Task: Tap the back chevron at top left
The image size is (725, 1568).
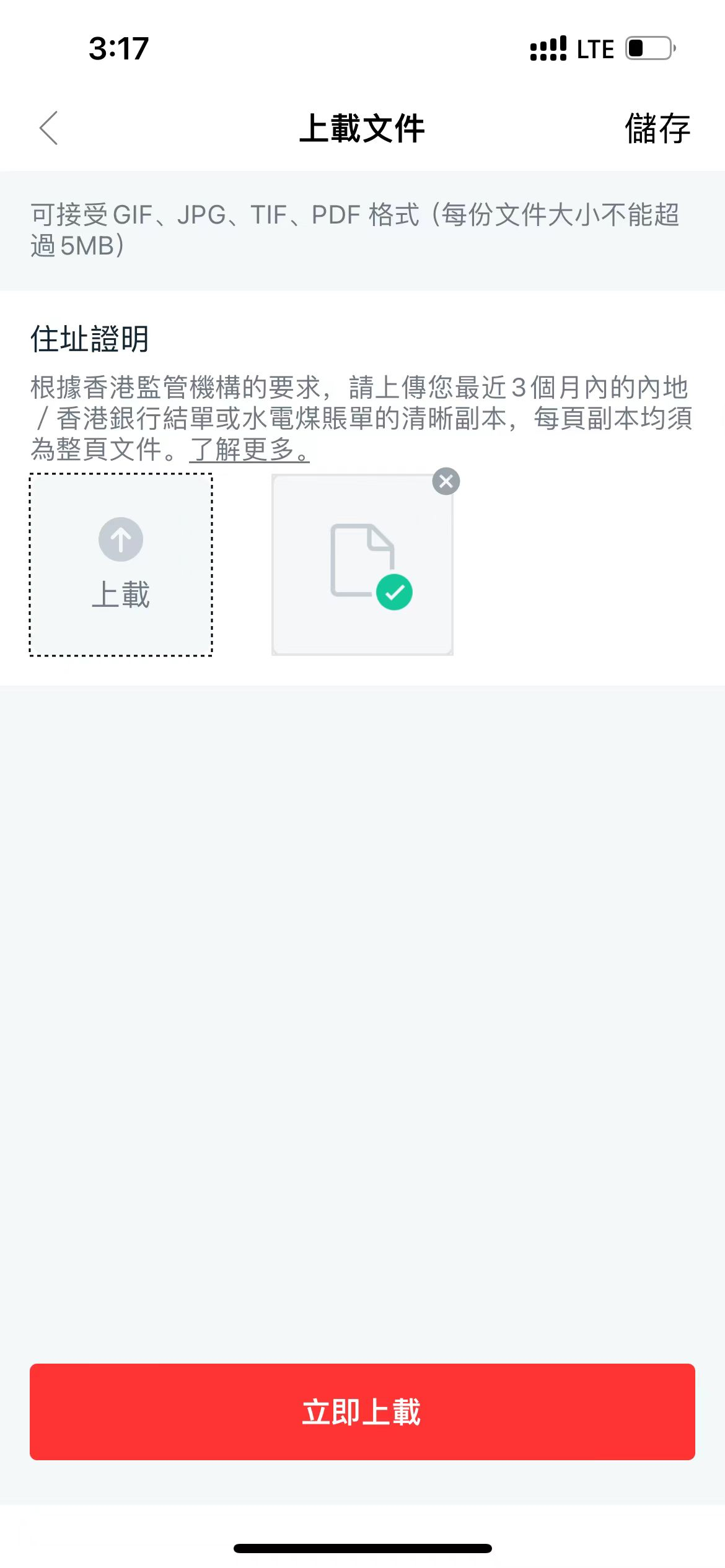Action: click(48, 128)
